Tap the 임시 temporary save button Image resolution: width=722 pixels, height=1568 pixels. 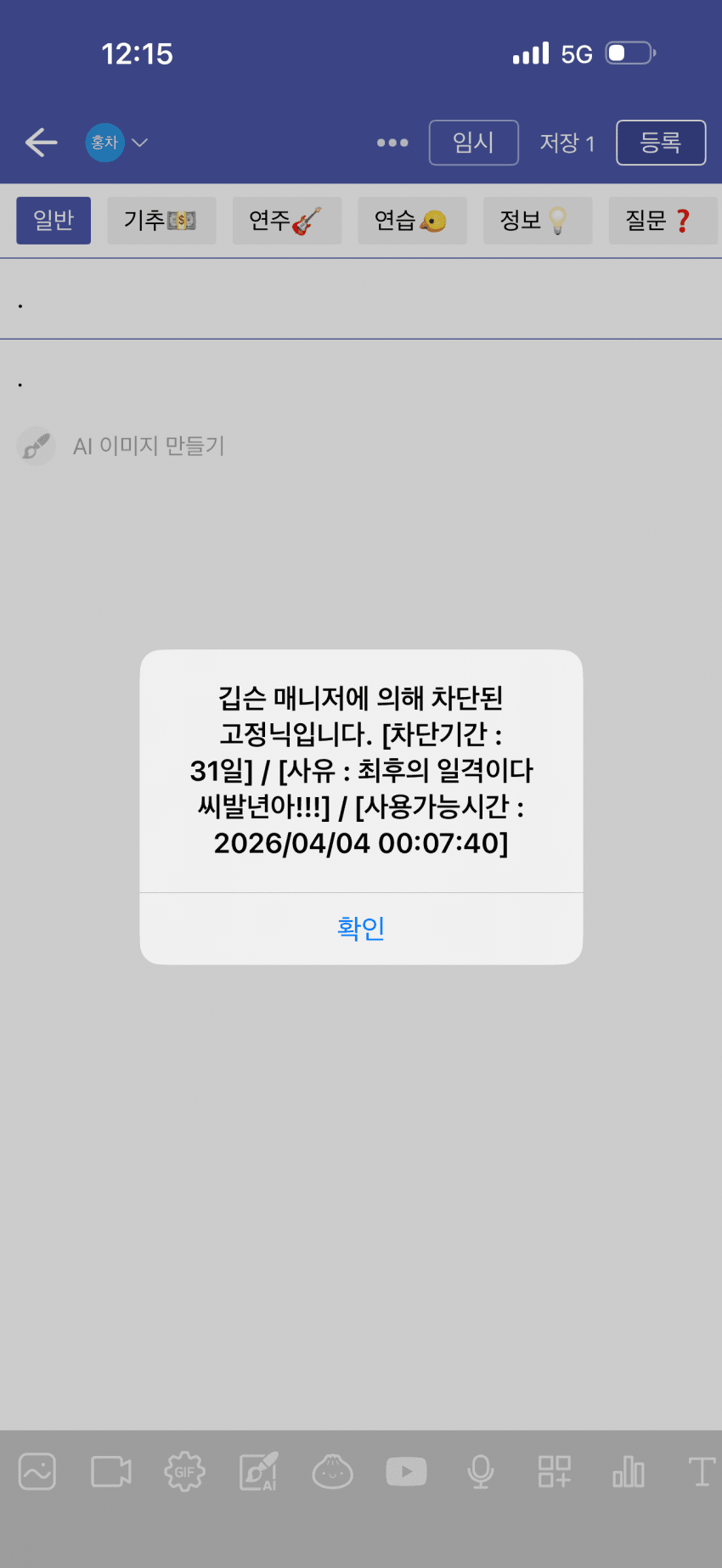(x=473, y=143)
